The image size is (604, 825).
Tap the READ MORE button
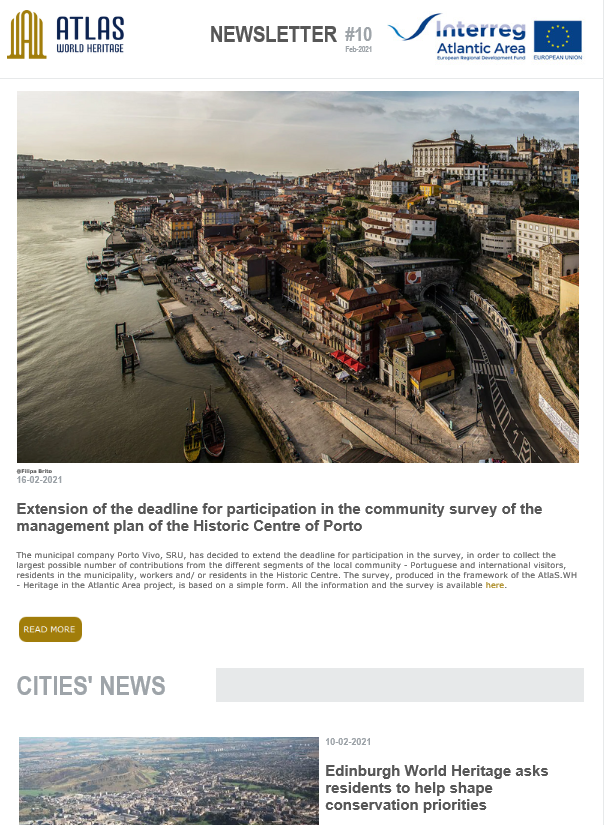click(x=50, y=629)
